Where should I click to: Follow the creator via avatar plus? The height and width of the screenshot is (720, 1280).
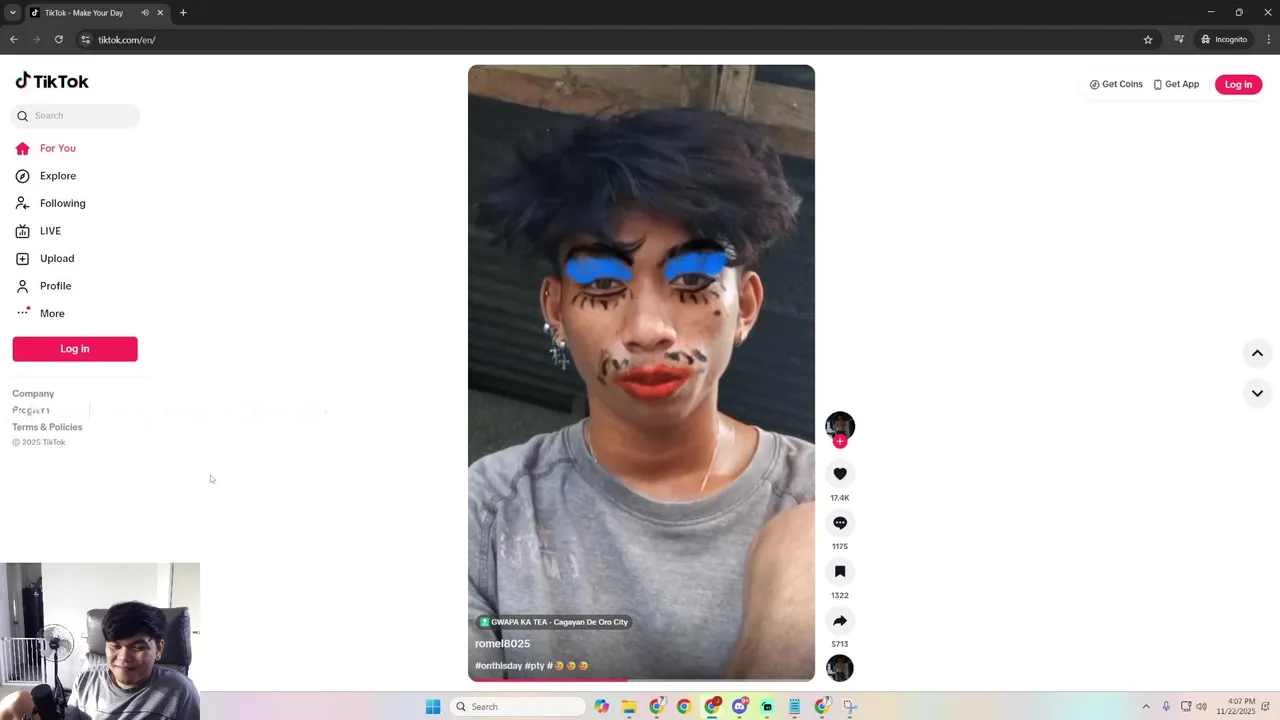click(840, 442)
